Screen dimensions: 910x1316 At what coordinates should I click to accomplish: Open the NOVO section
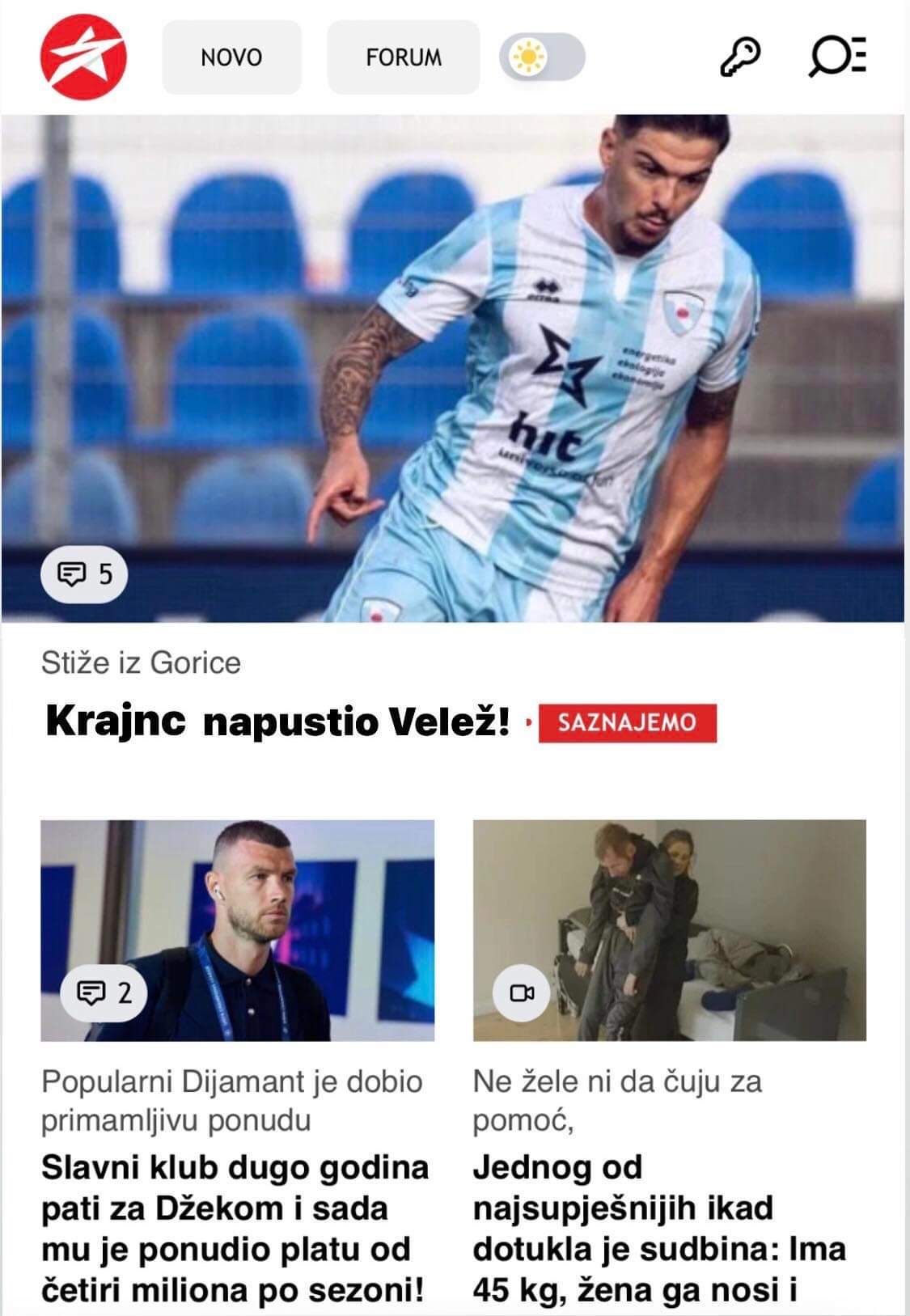231,57
